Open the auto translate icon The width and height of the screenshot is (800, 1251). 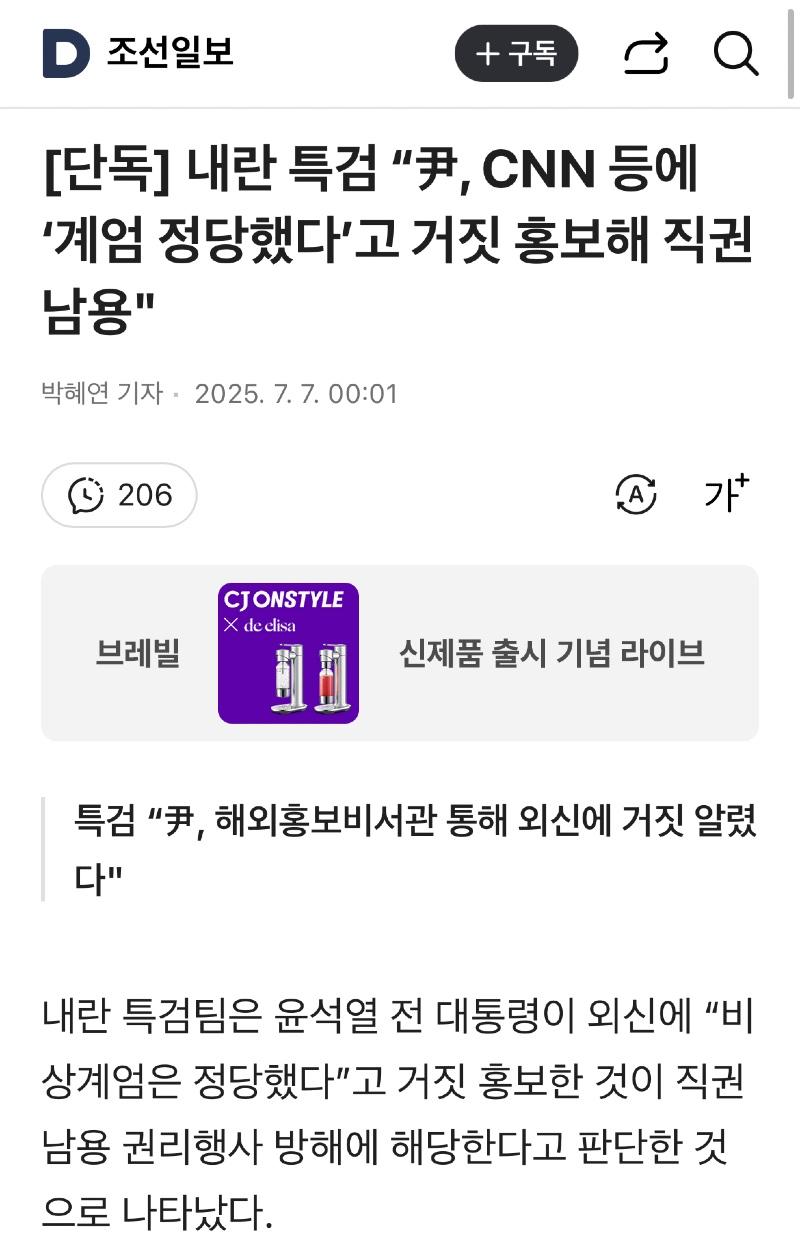coord(636,494)
